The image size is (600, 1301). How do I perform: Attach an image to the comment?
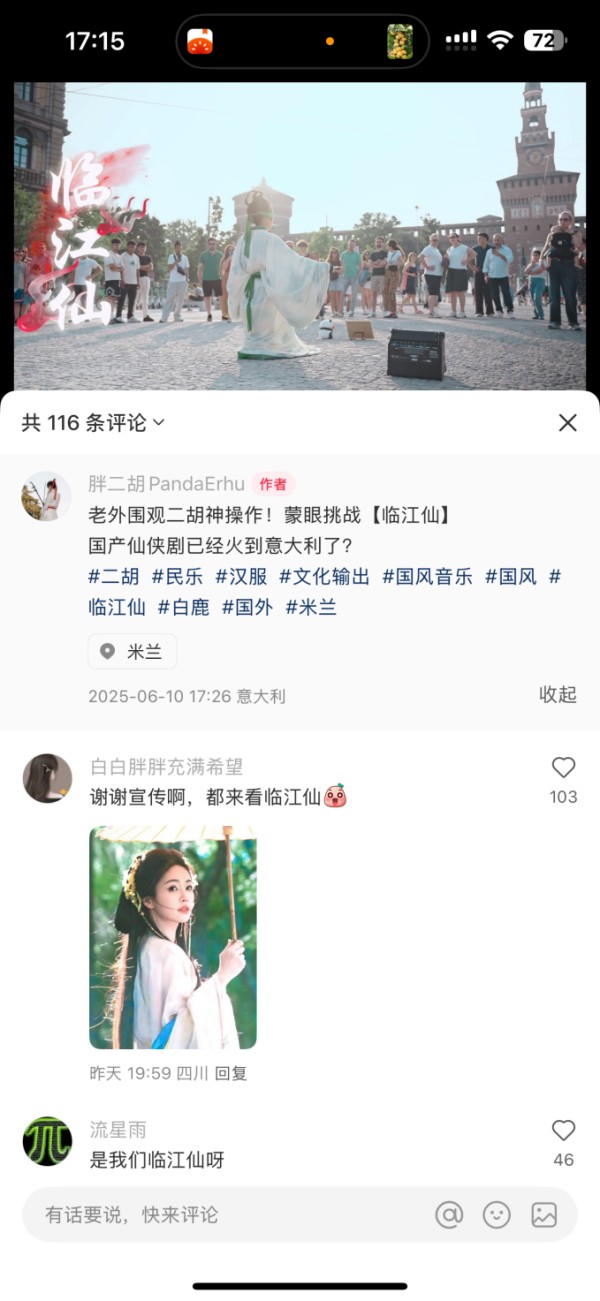[544, 1215]
